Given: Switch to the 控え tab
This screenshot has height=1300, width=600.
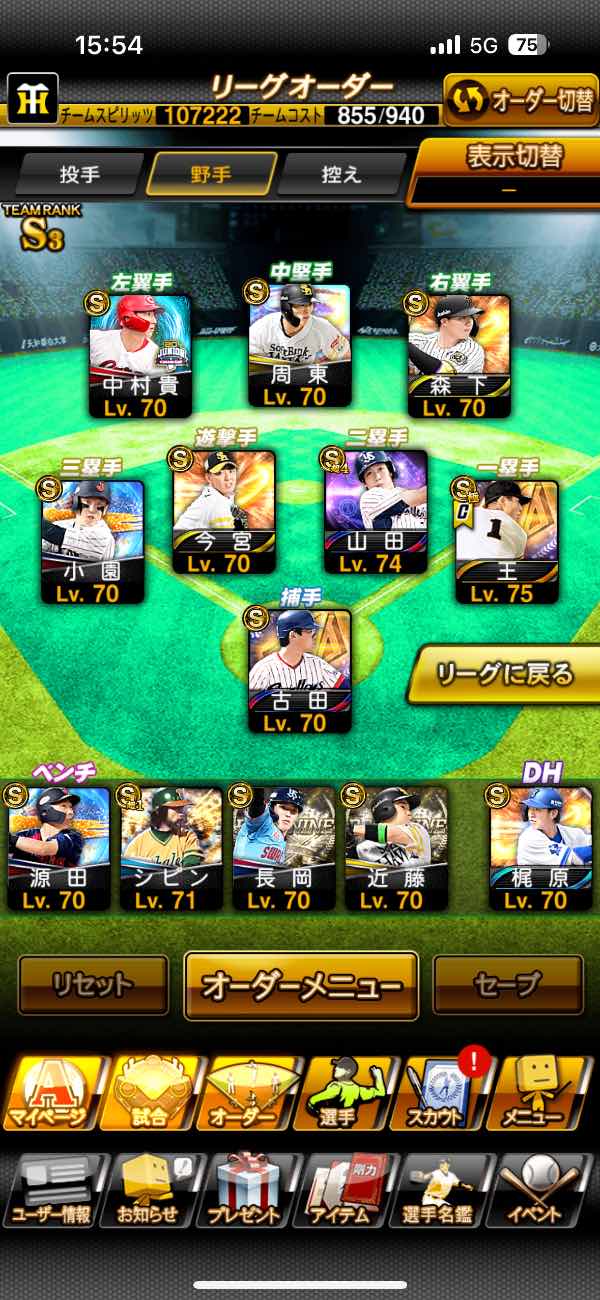Looking at the screenshot, I should [x=339, y=175].
